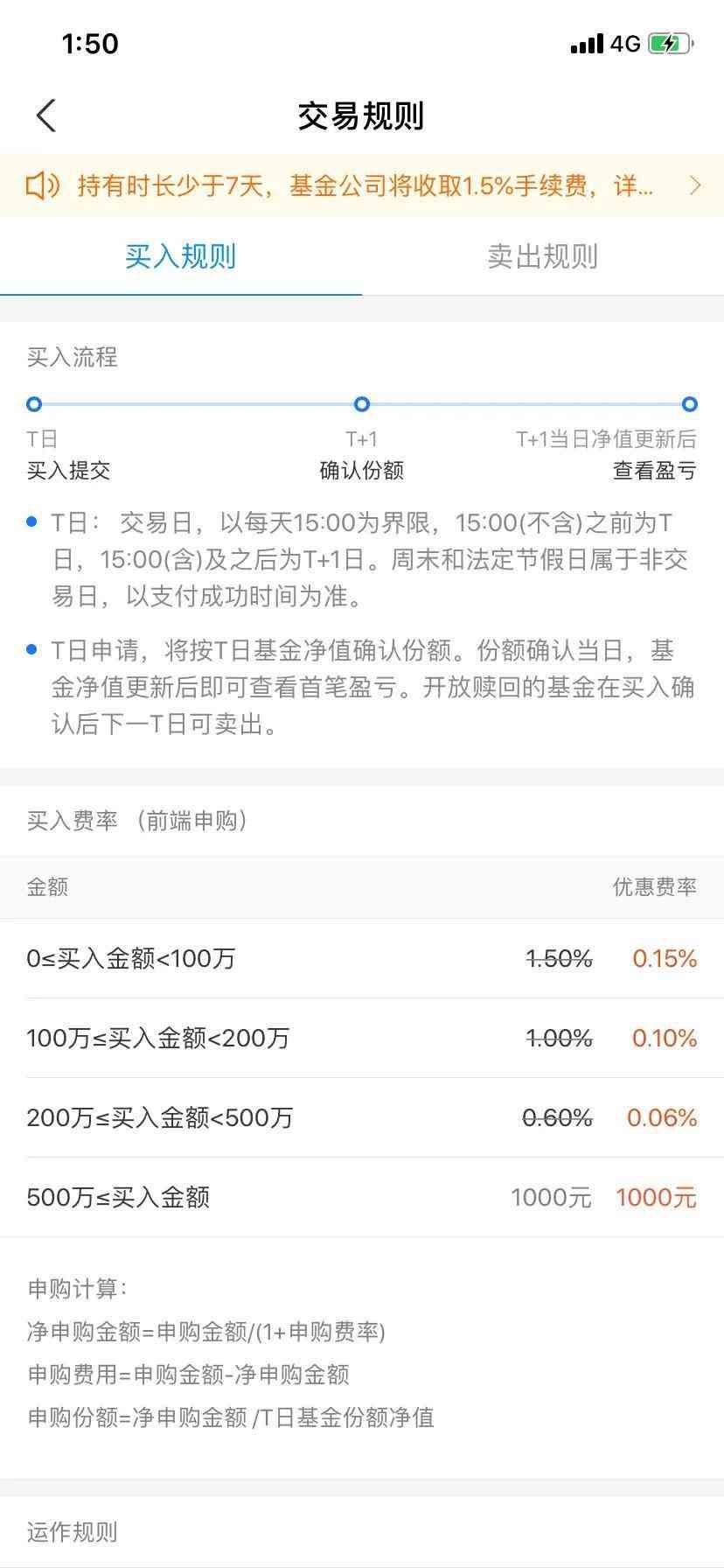Select the 买入规则 tab
The image size is (724, 1568).
click(180, 256)
